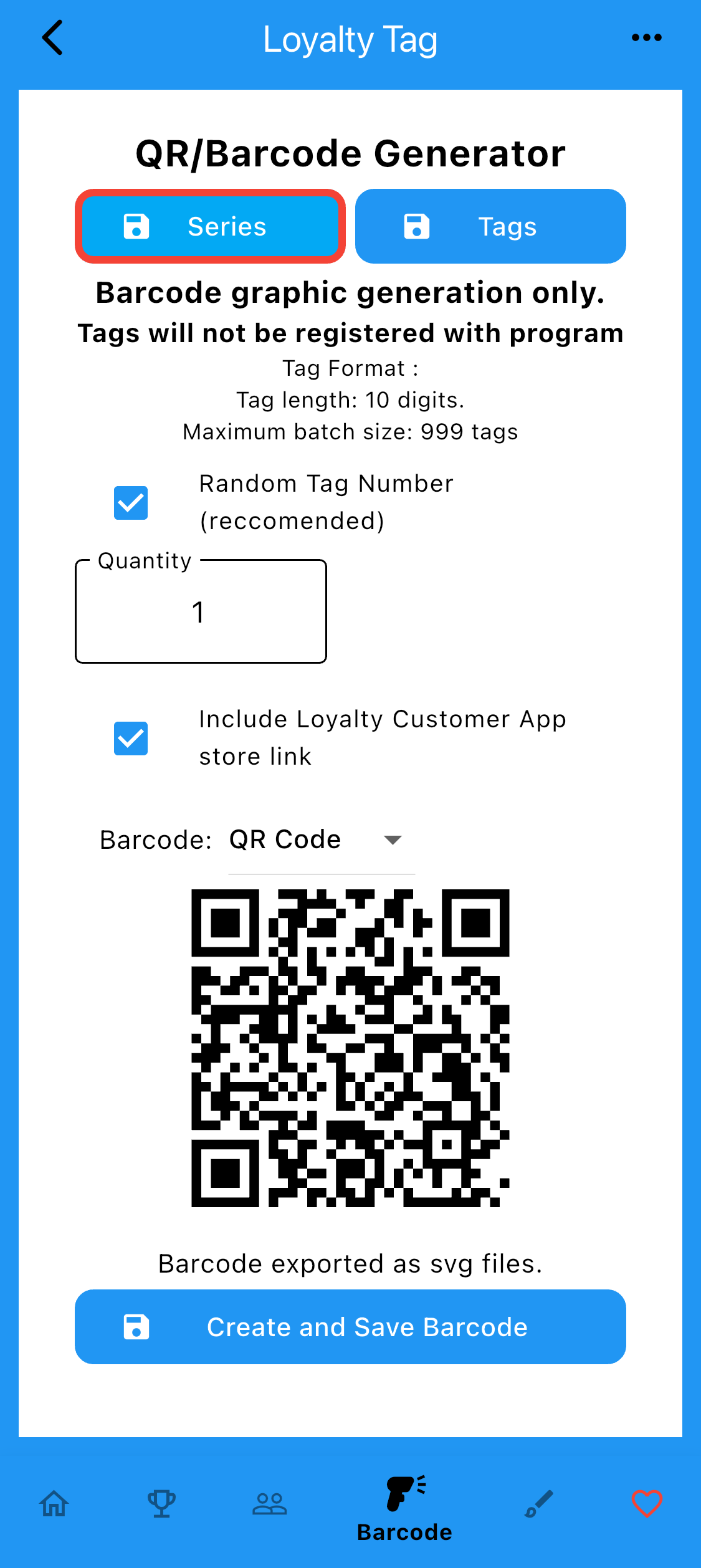
Task: Go back using the top-left arrow
Action: [52, 38]
